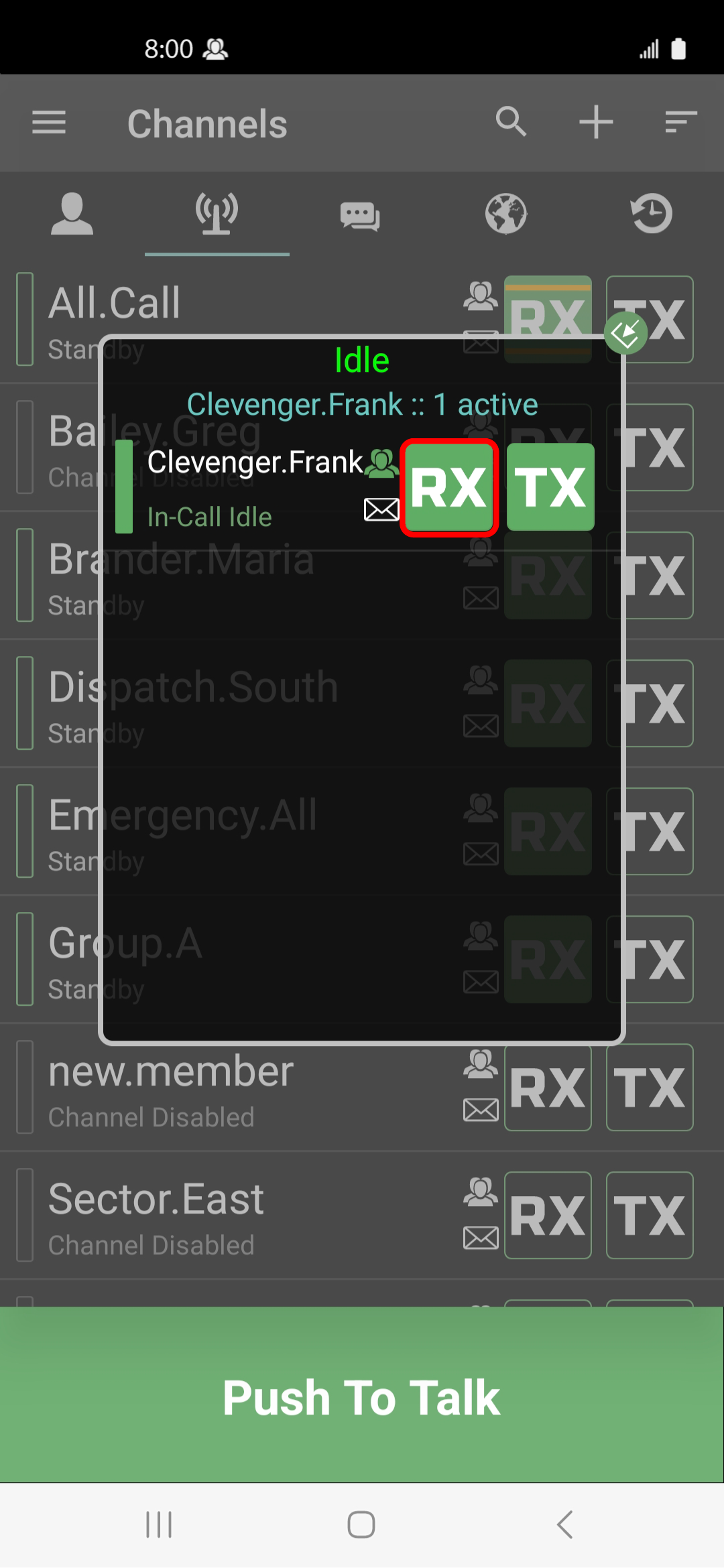Switch to the History tab

pyautogui.click(x=651, y=214)
